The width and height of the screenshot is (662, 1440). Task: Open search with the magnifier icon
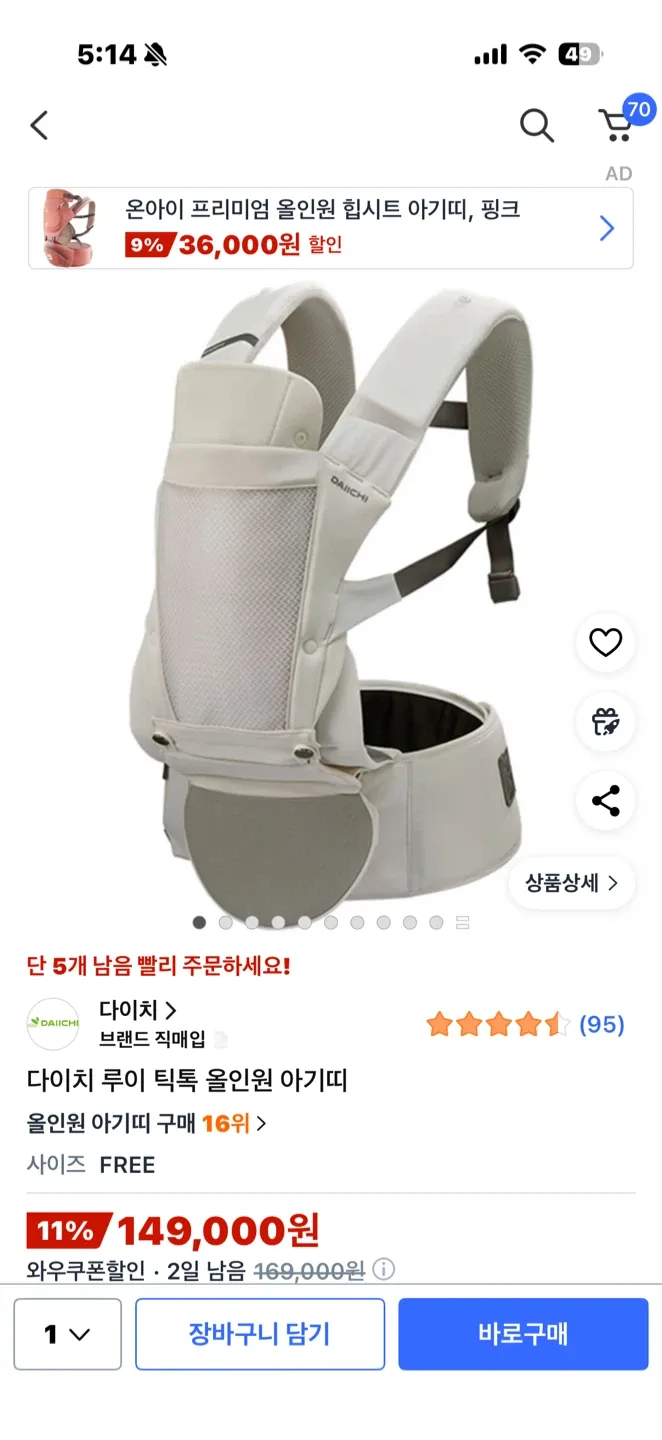click(x=537, y=125)
